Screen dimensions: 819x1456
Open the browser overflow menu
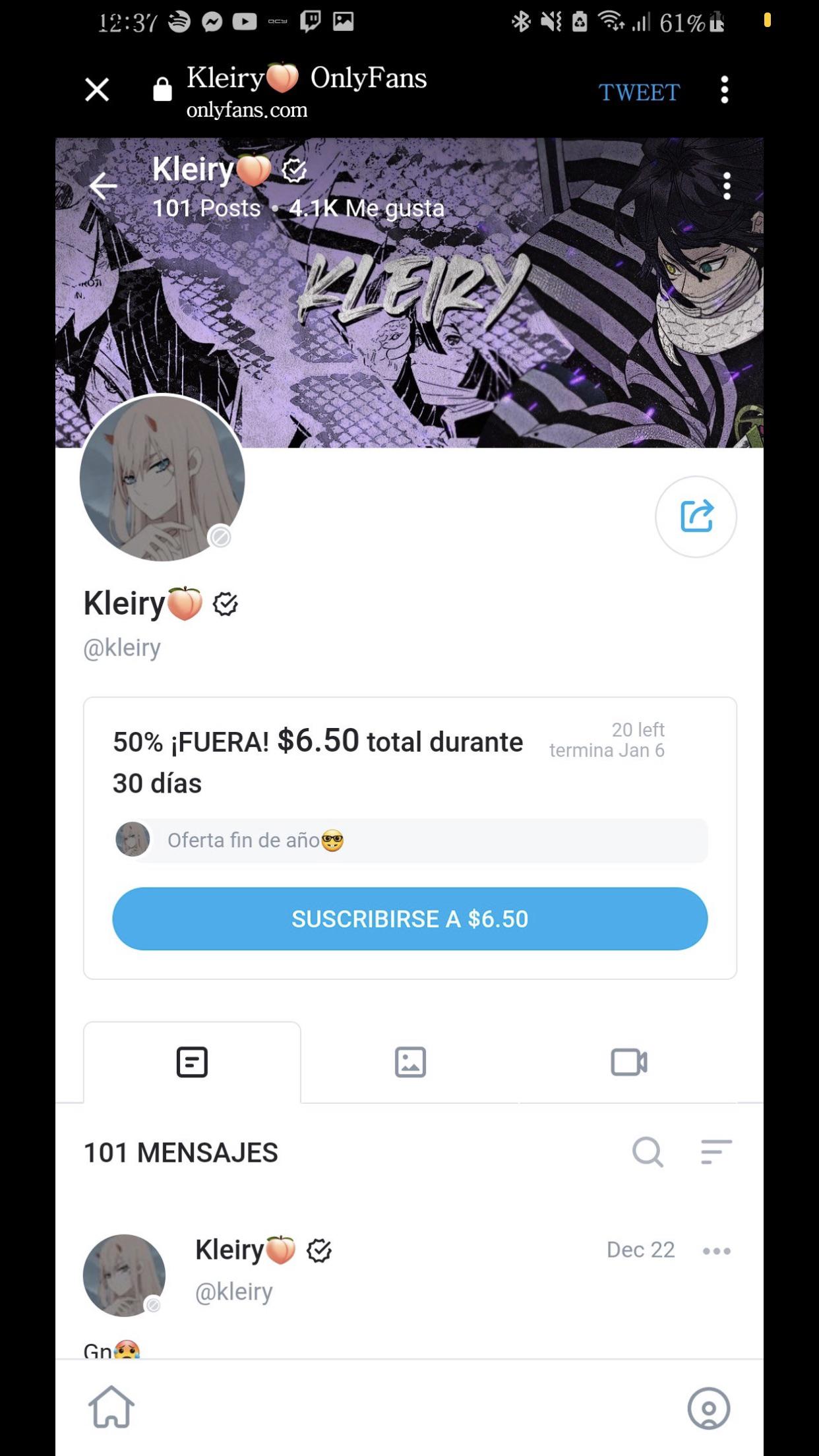[x=724, y=90]
